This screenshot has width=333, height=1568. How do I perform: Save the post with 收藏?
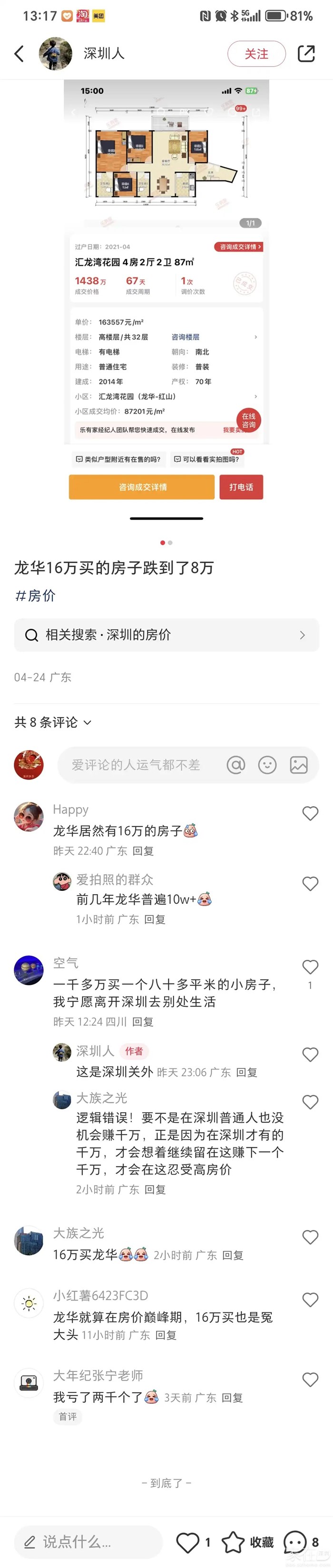pyautogui.click(x=248, y=1542)
